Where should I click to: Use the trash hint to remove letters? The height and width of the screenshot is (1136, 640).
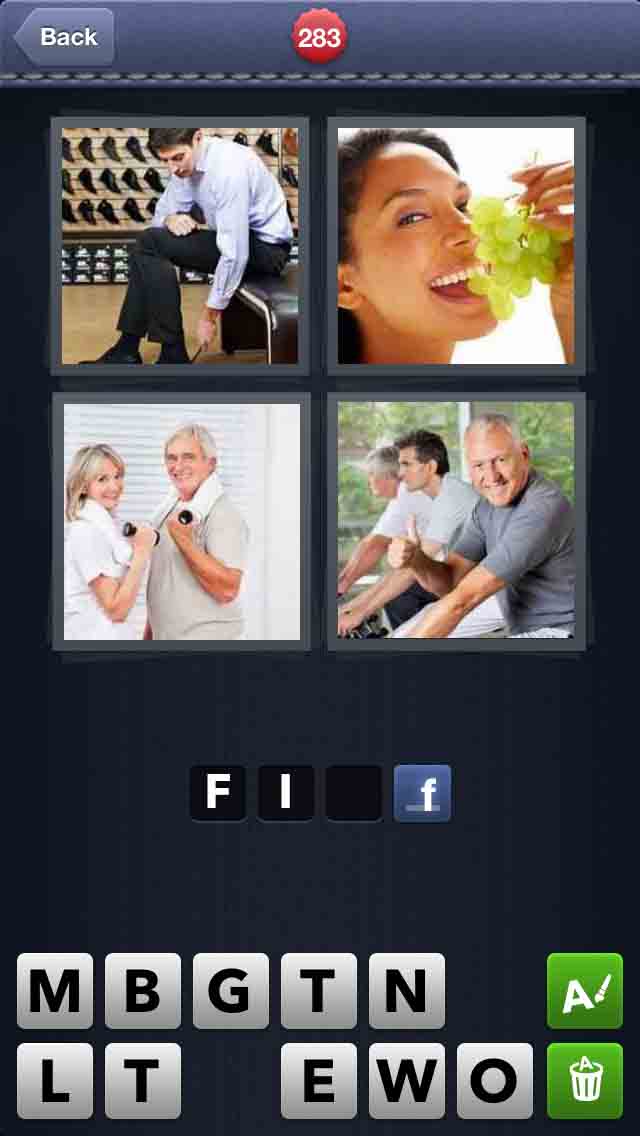click(x=584, y=1080)
